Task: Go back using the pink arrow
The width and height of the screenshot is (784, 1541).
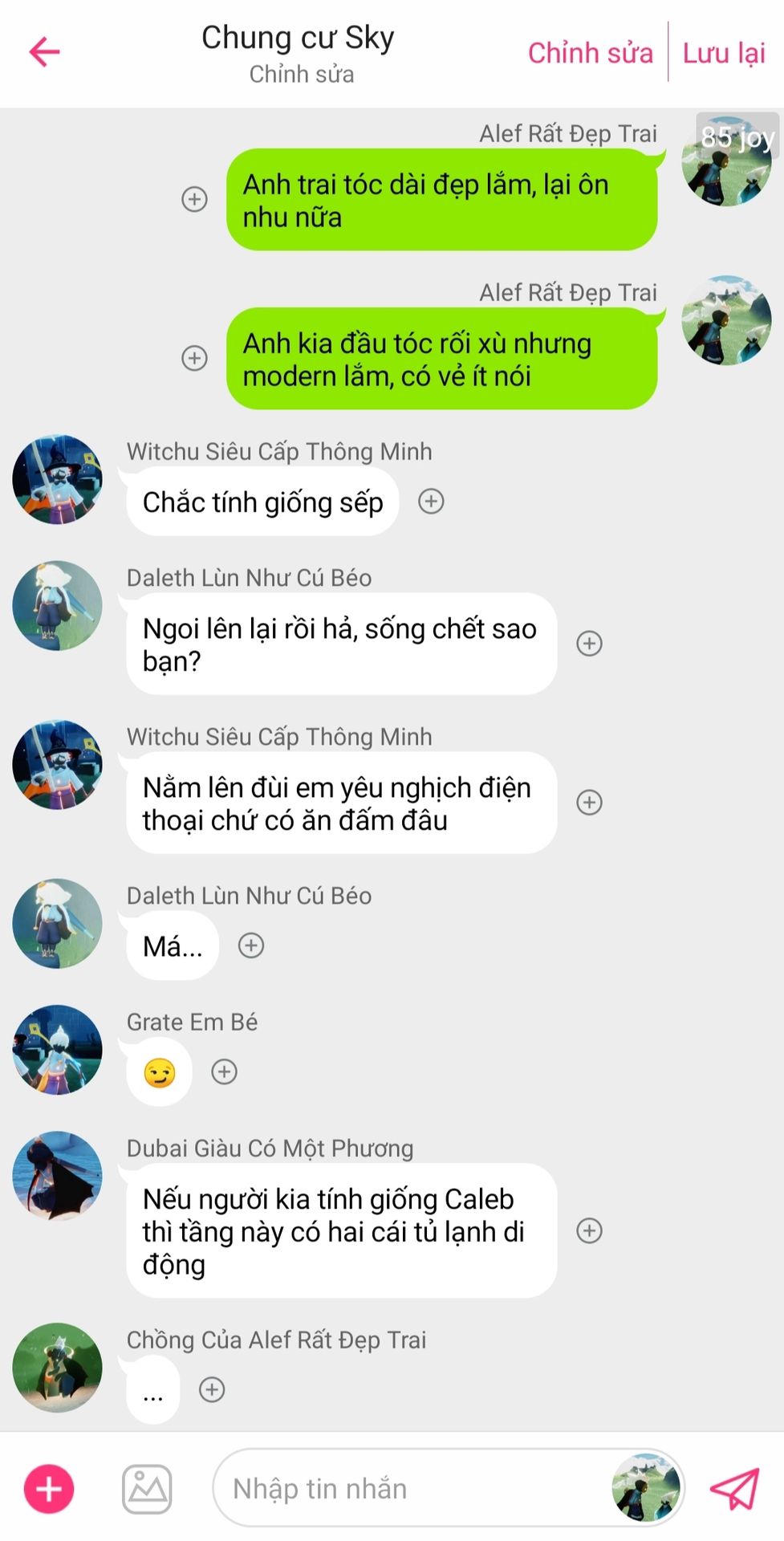Action: [x=44, y=52]
